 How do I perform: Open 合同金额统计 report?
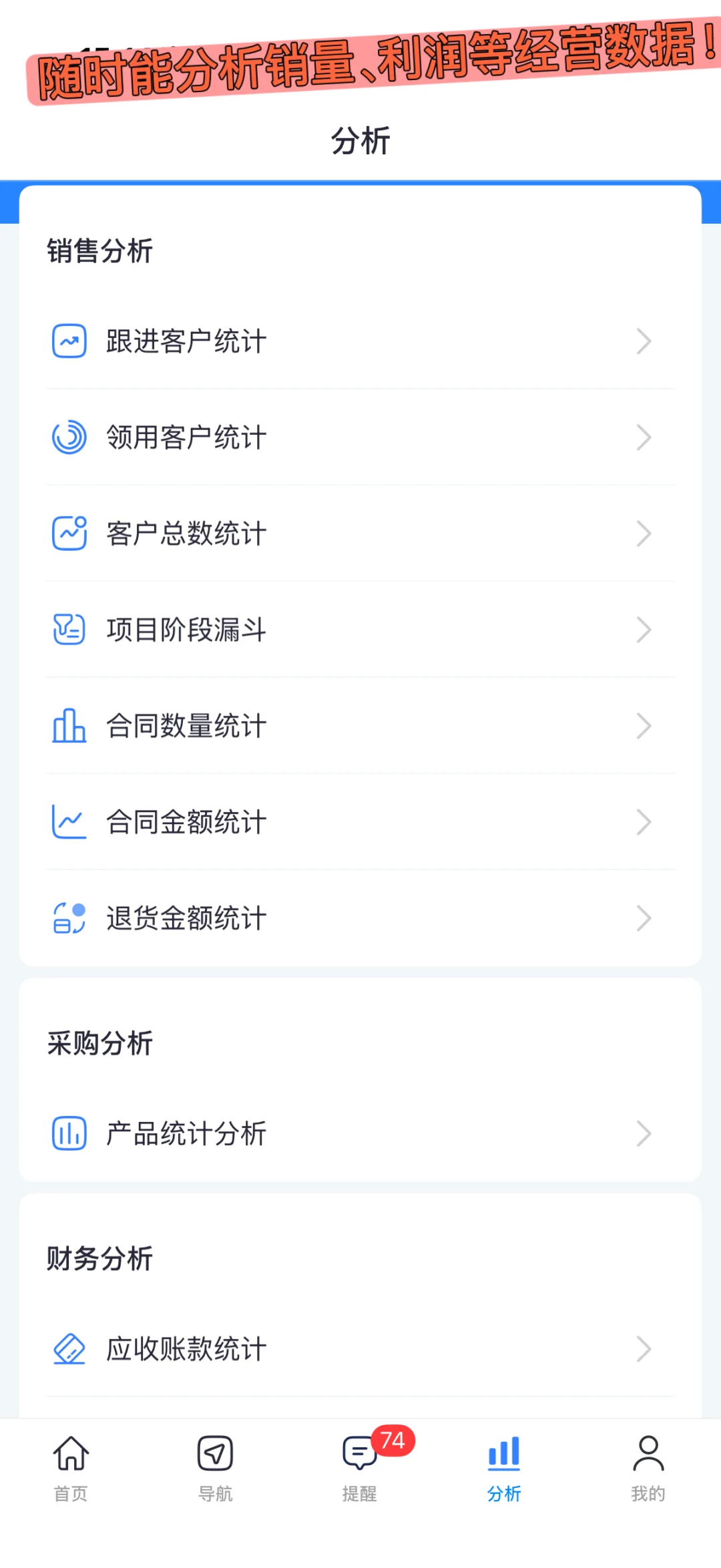(x=360, y=822)
